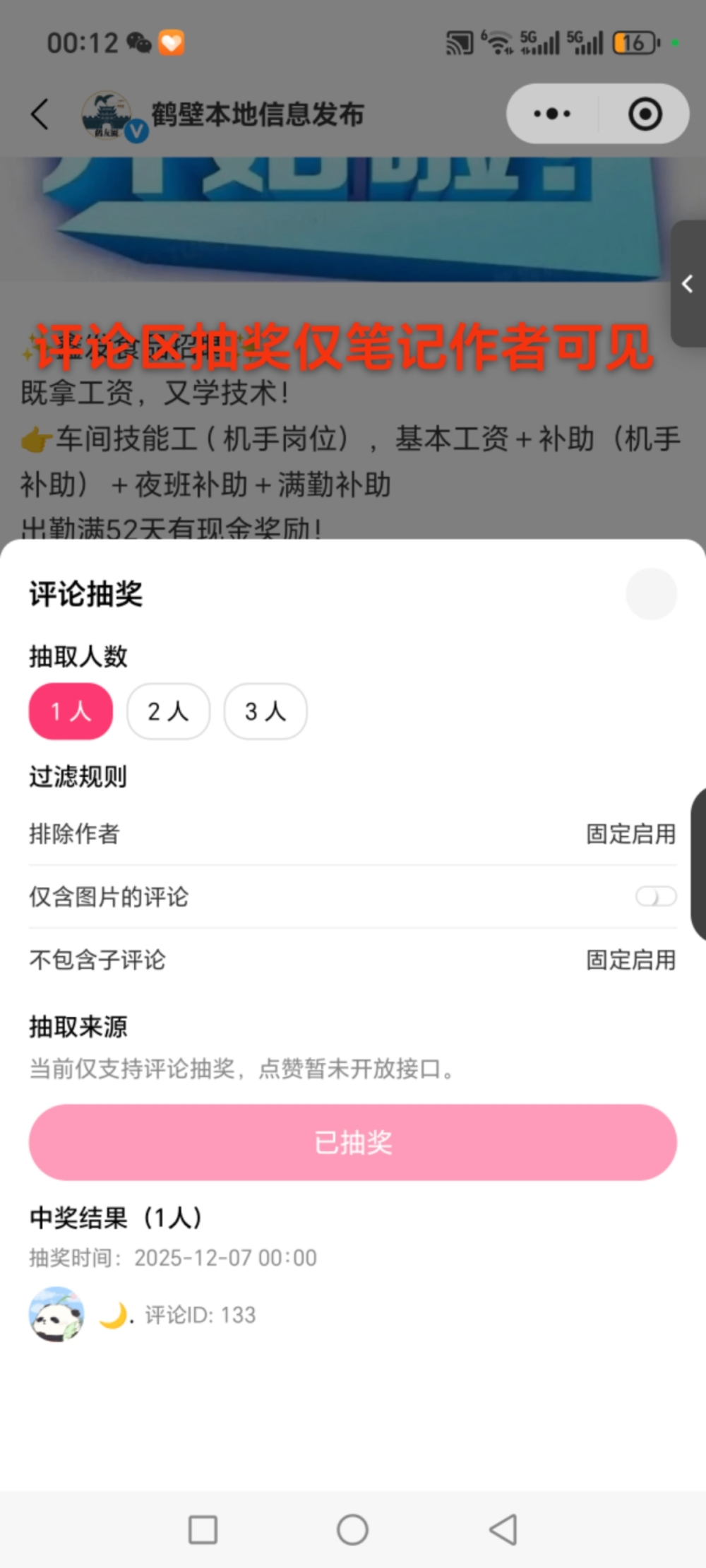Open the mini program three-dot menu
The image size is (706, 1568).
tap(552, 114)
